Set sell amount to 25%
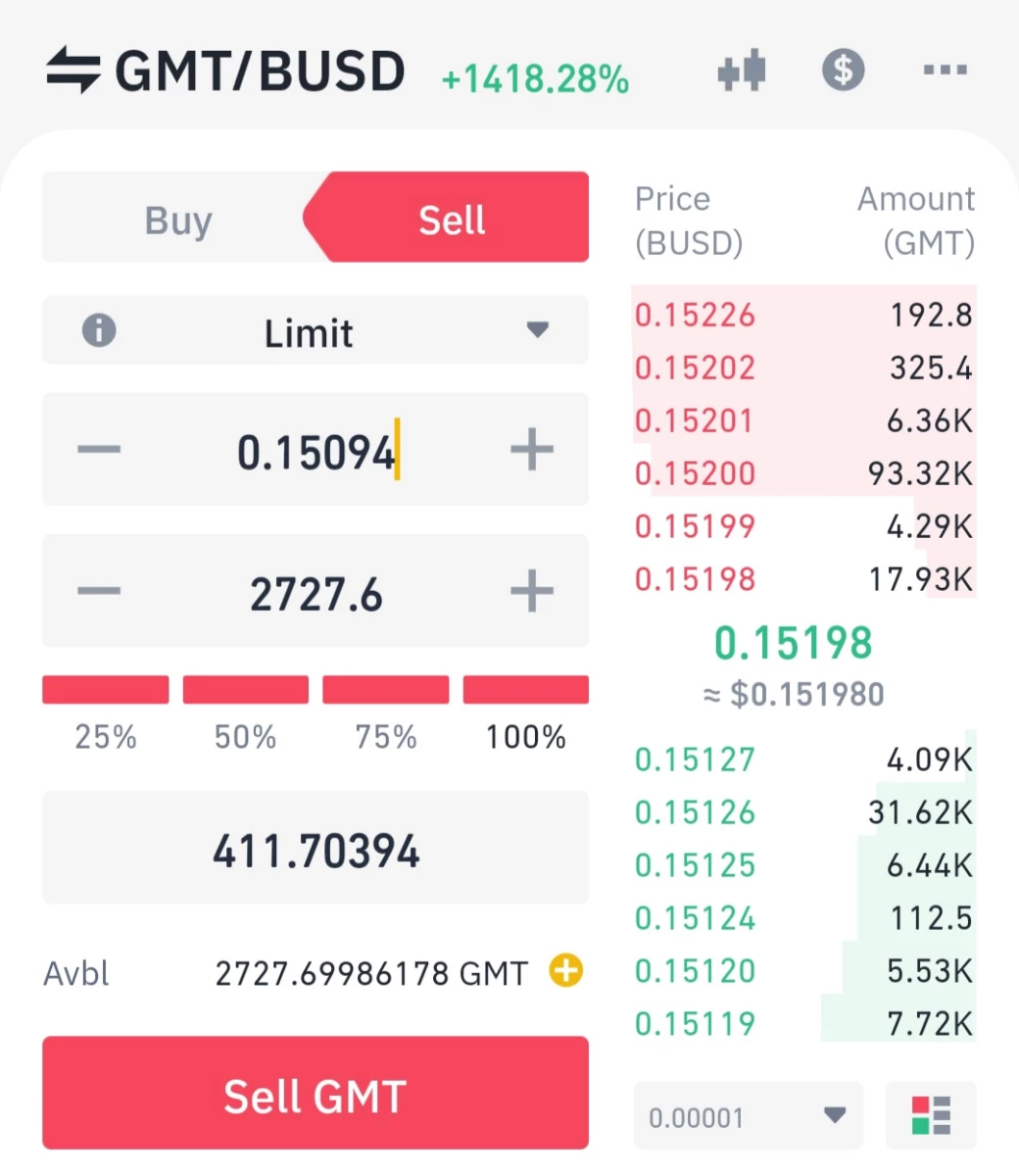This screenshot has width=1019, height=1176. pyautogui.click(x=106, y=710)
